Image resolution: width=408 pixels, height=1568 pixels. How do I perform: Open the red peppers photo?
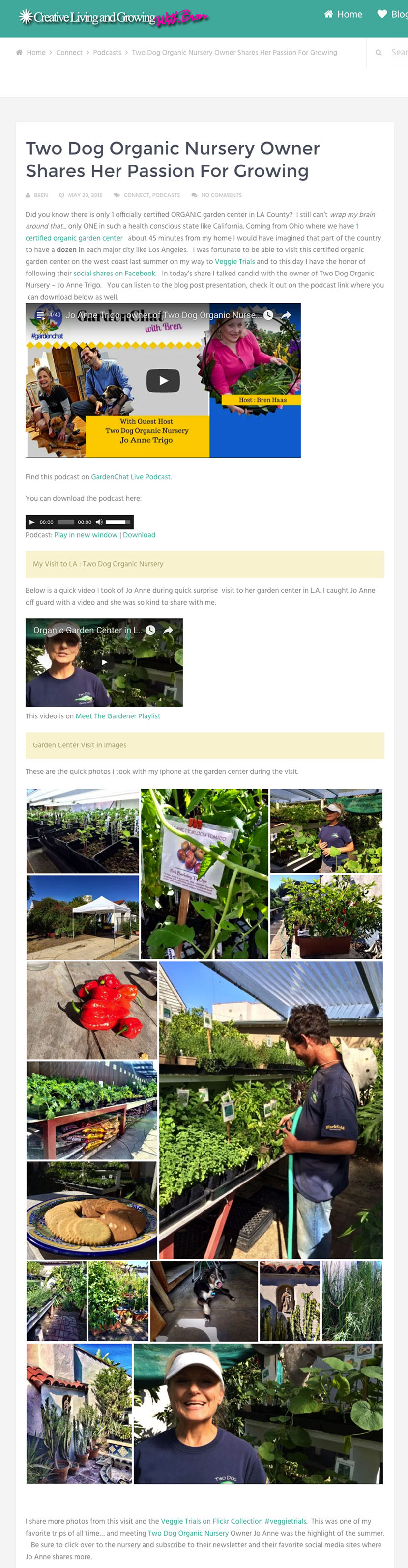(x=91, y=1010)
